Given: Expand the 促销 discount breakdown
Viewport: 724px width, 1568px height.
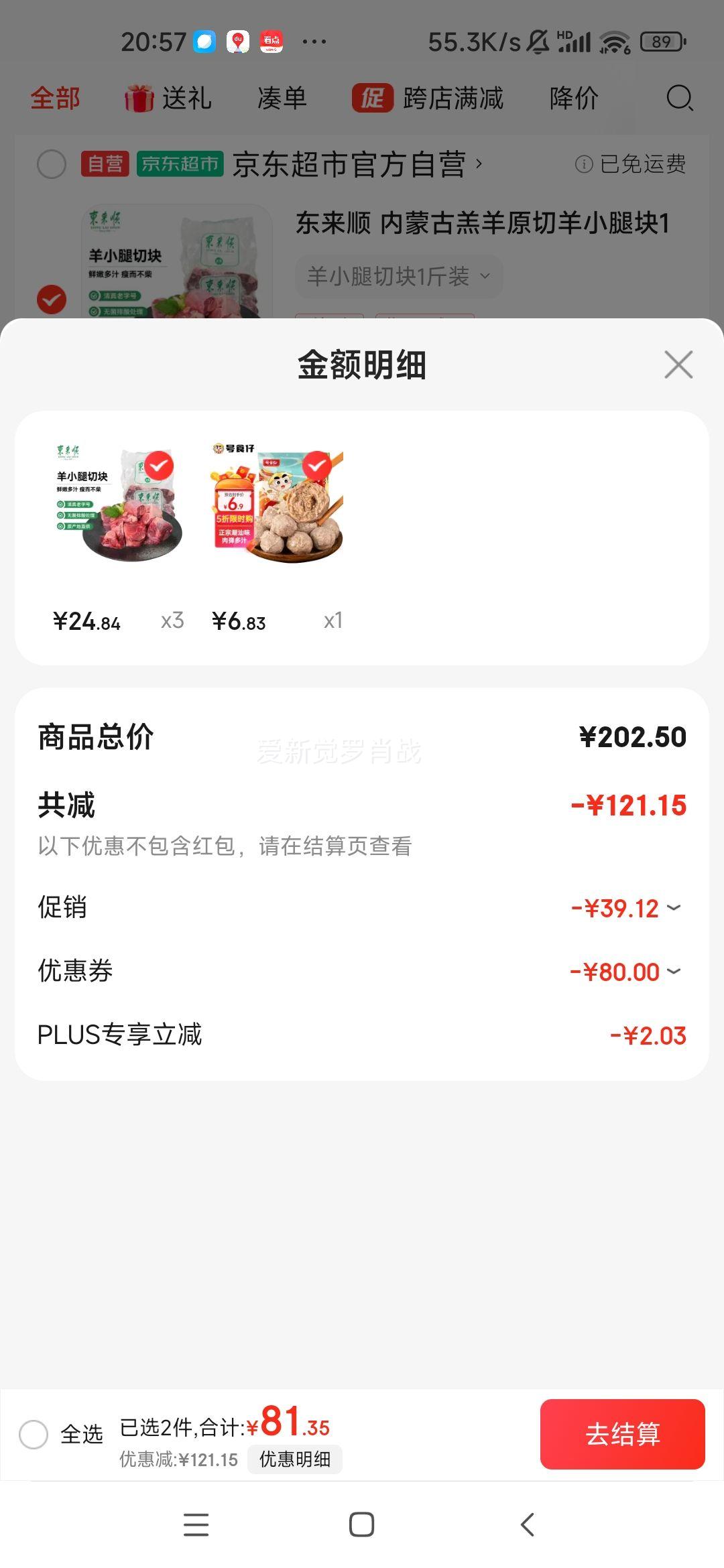Looking at the screenshot, I should click(x=627, y=908).
